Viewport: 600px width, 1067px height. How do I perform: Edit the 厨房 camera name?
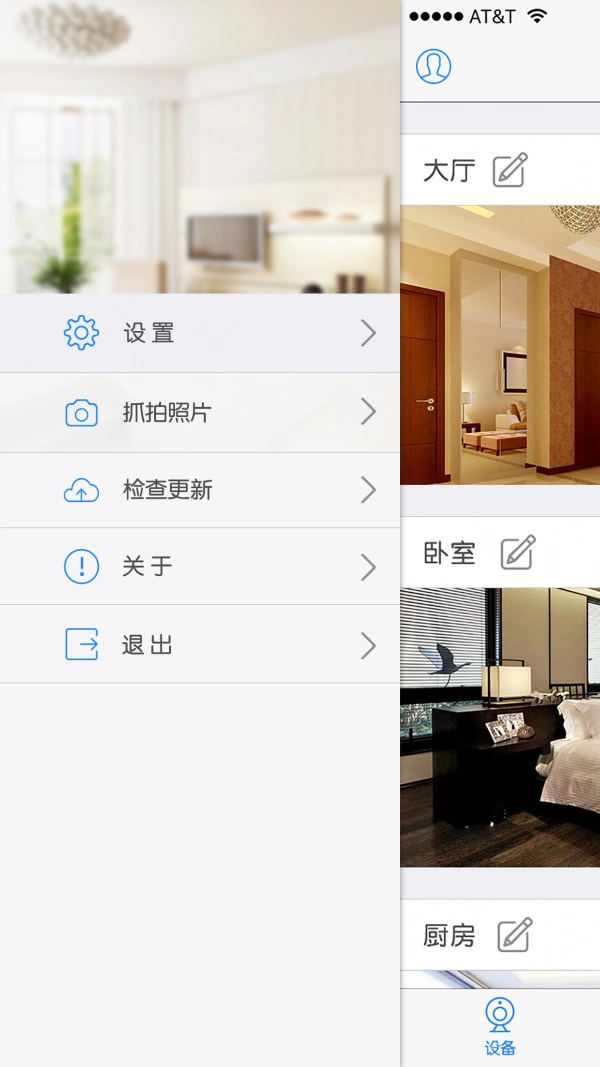click(515, 935)
